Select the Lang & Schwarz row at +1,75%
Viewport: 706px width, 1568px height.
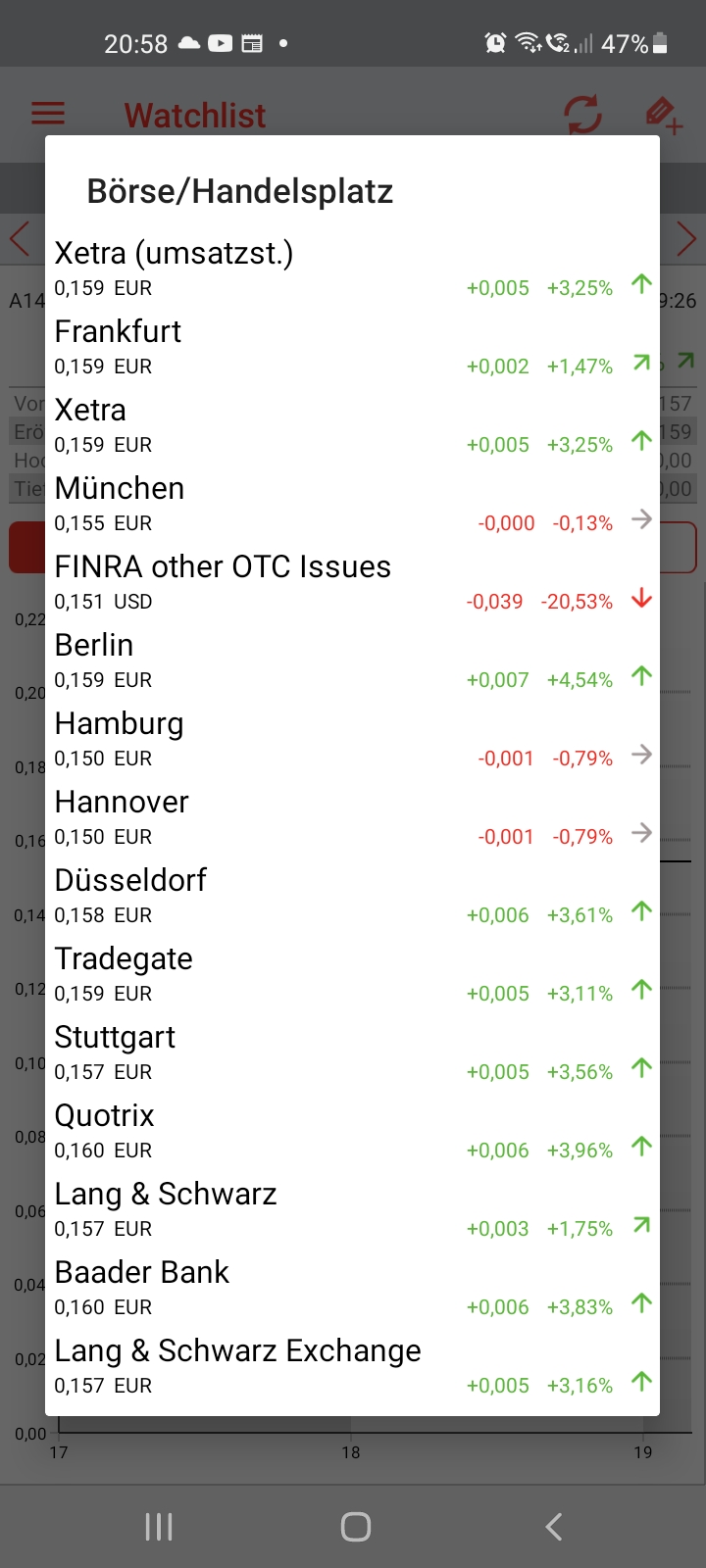coord(352,1209)
